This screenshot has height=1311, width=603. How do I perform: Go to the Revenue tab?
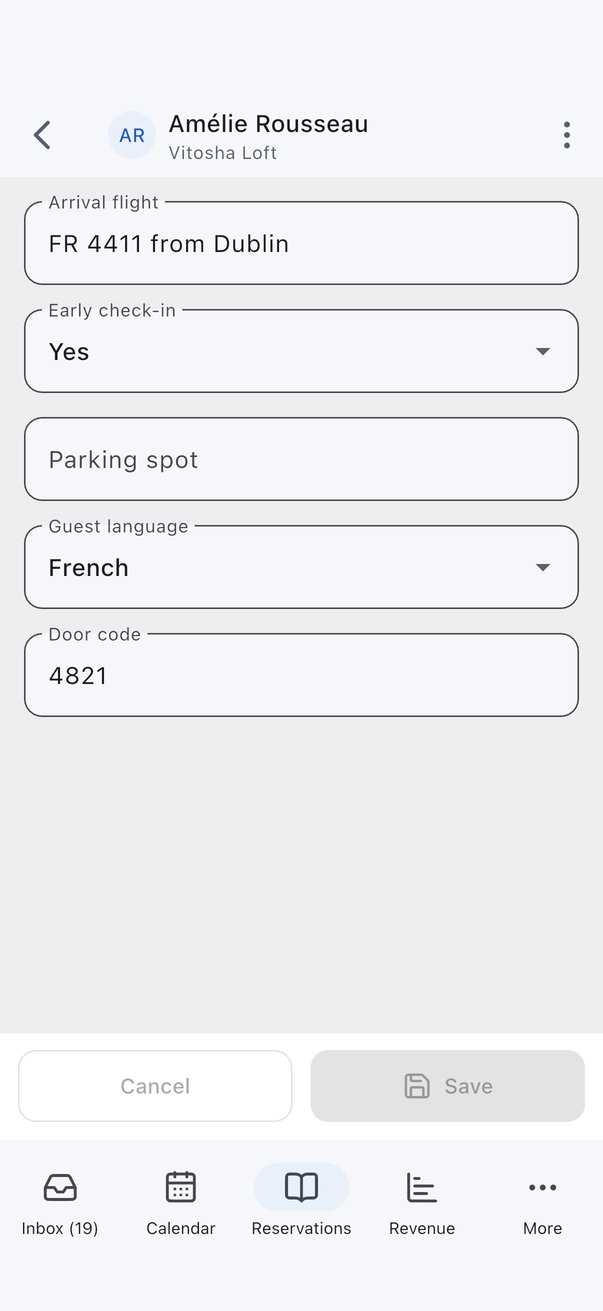(x=422, y=1204)
